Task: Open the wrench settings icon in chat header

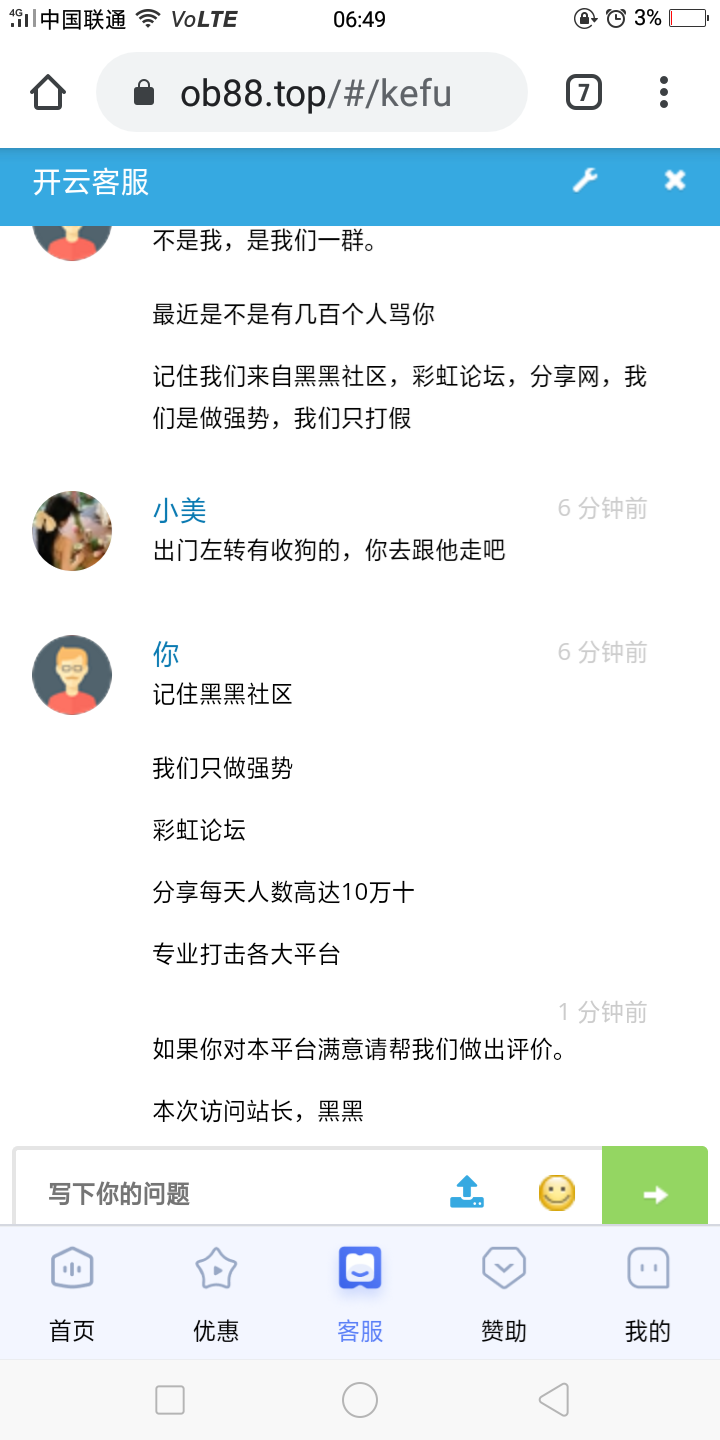Action: pos(585,180)
